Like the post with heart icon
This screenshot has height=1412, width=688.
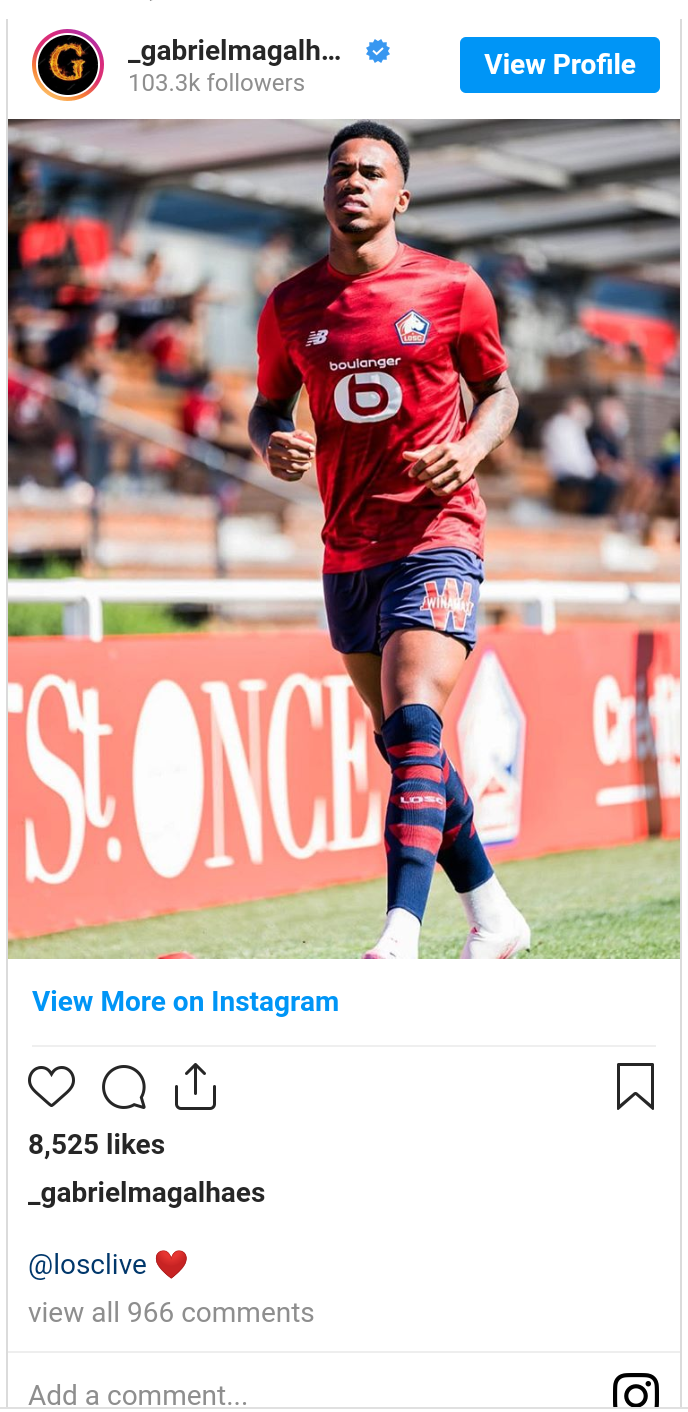[x=52, y=1087]
